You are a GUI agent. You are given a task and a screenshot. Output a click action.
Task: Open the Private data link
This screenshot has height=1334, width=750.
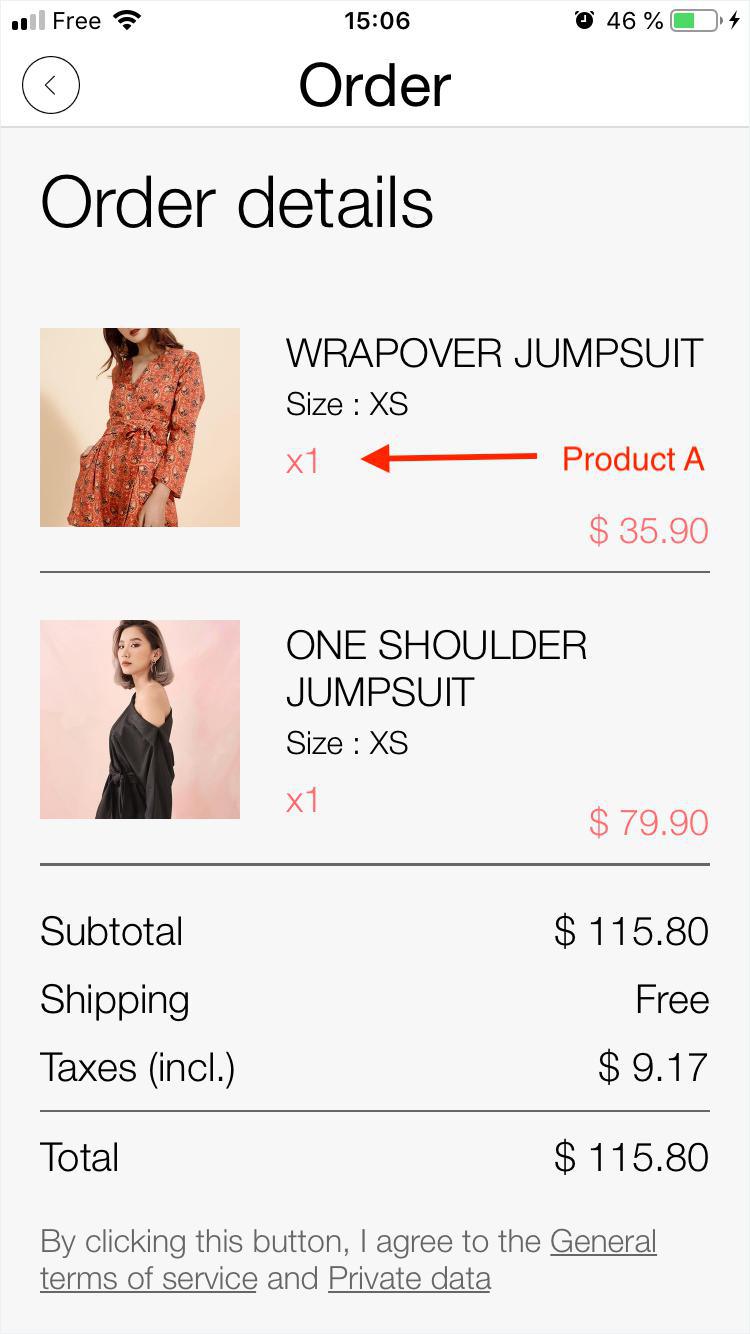pyautogui.click(x=409, y=1278)
